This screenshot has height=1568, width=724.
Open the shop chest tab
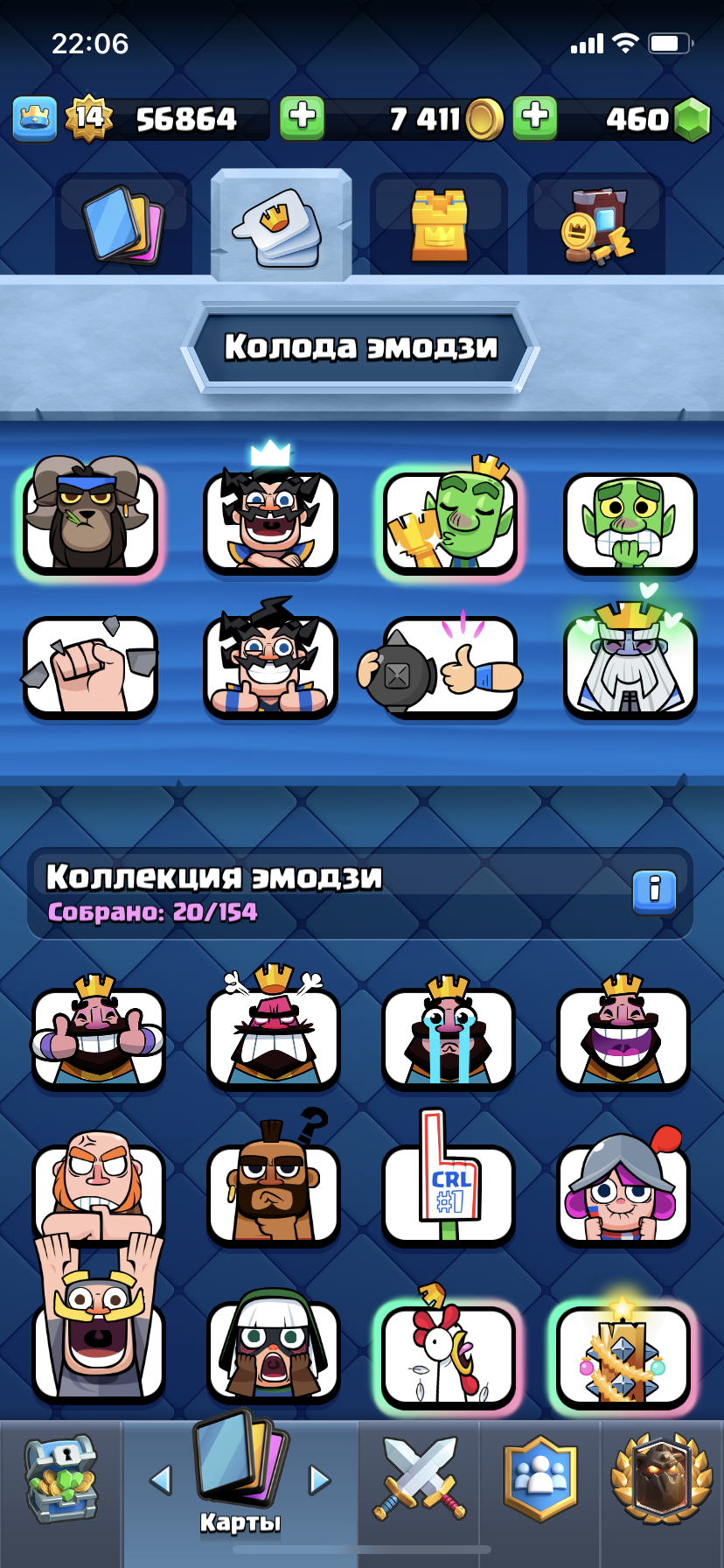click(60, 1480)
